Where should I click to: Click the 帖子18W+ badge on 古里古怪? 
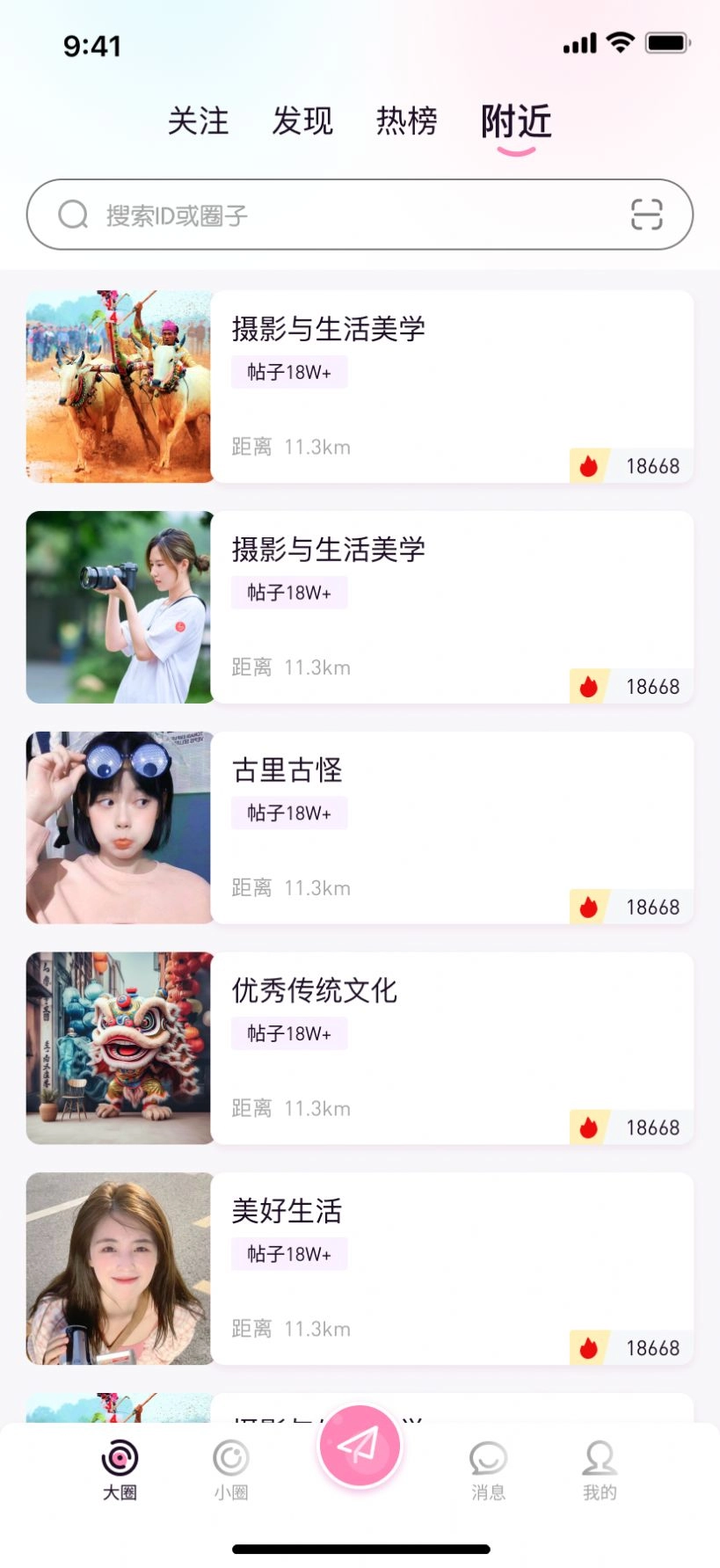(x=289, y=812)
